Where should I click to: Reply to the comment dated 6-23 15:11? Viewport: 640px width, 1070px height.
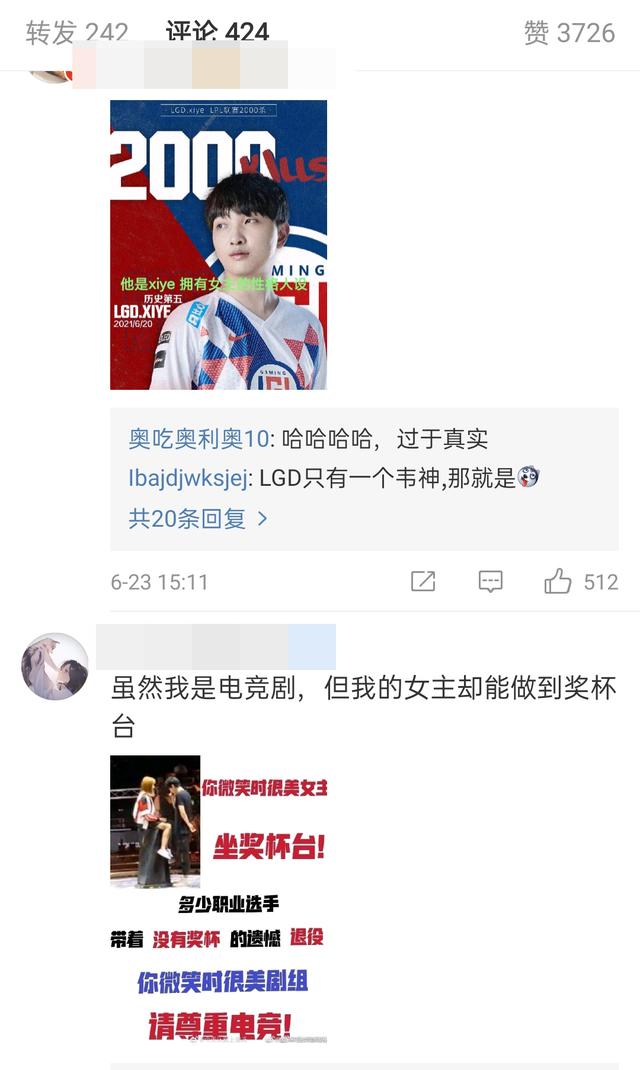(x=490, y=581)
